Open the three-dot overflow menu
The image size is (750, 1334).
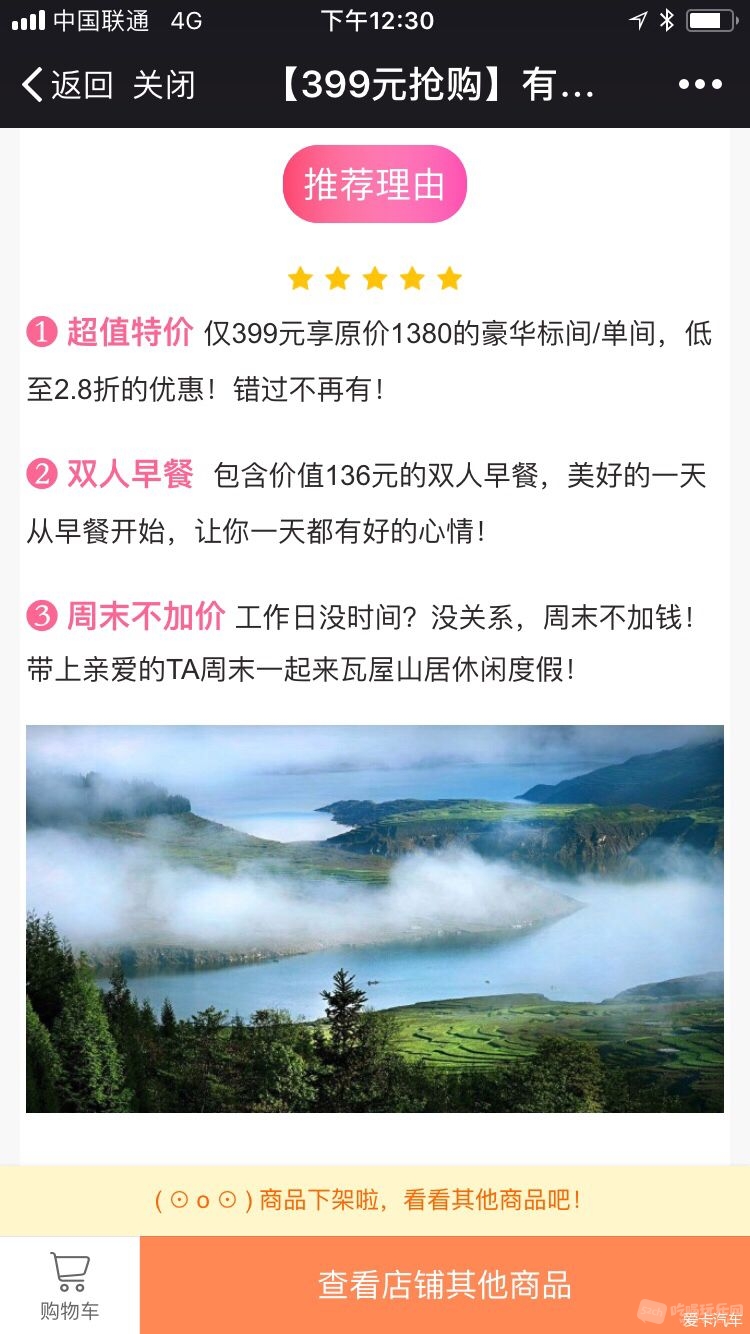700,85
